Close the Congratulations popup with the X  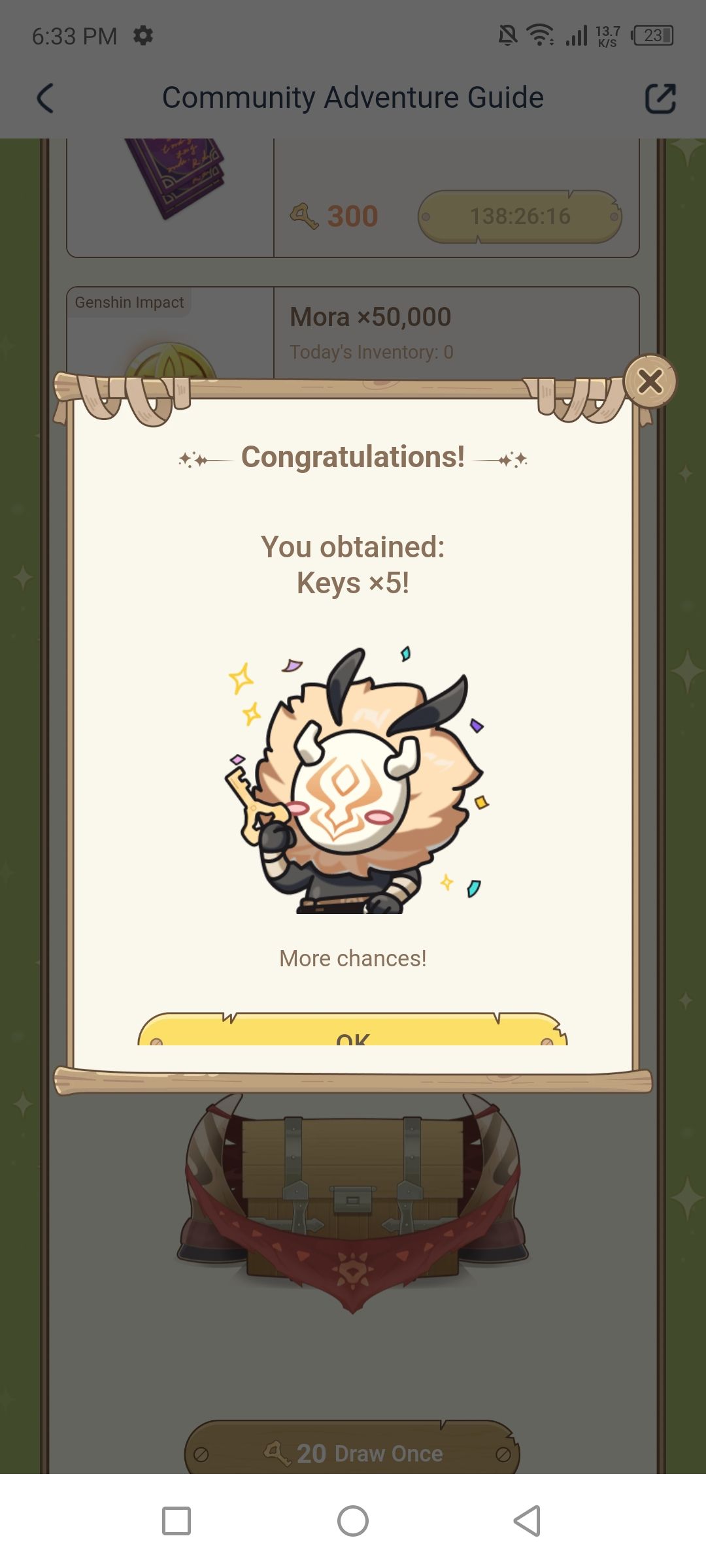[x=650, y=381]
